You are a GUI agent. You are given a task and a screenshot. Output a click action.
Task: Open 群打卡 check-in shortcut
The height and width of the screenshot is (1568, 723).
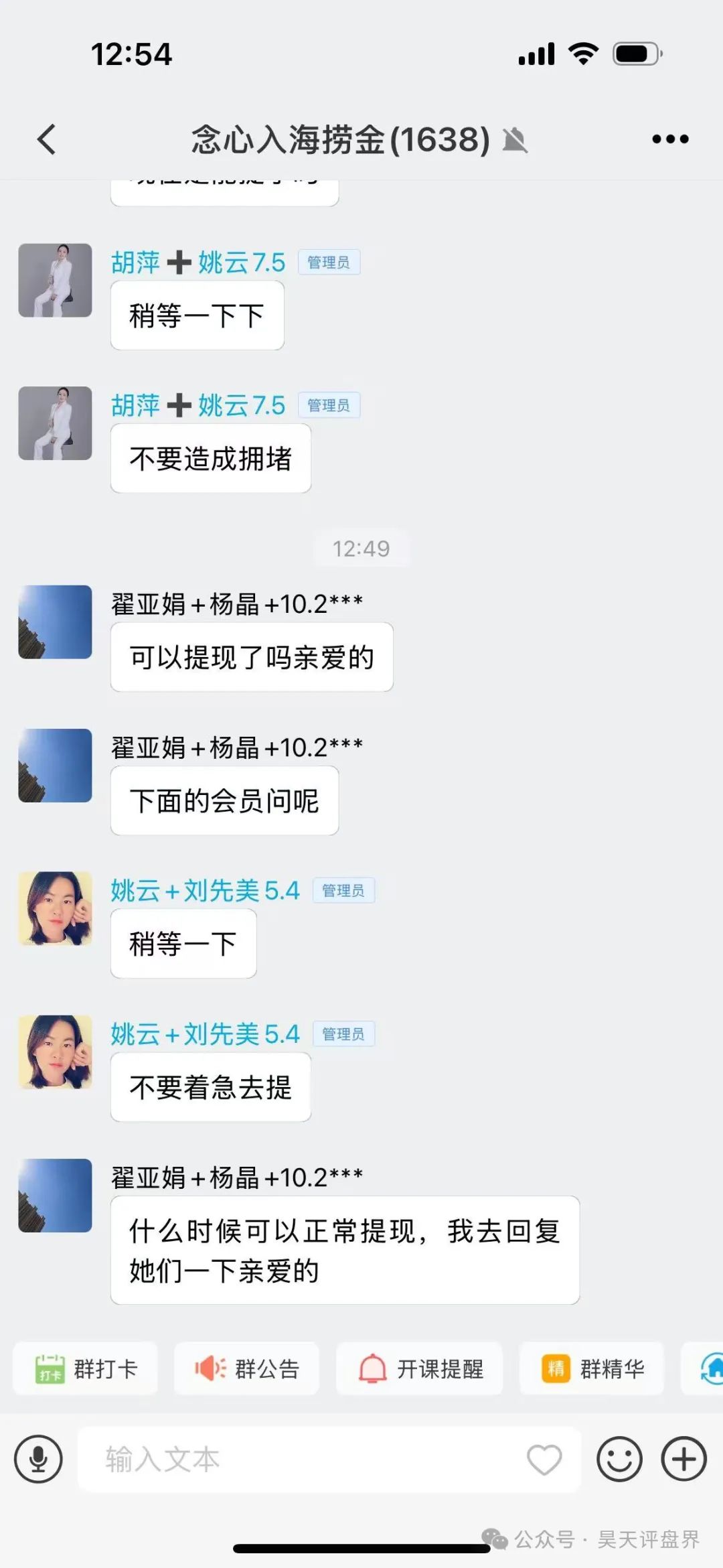click(x=86, y=1369)
